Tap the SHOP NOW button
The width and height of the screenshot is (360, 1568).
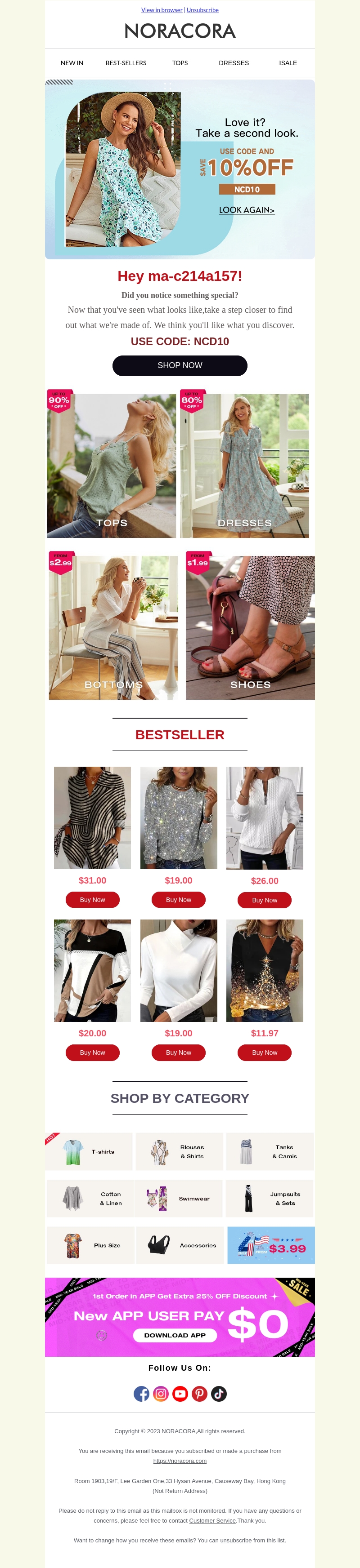(180, 365)
